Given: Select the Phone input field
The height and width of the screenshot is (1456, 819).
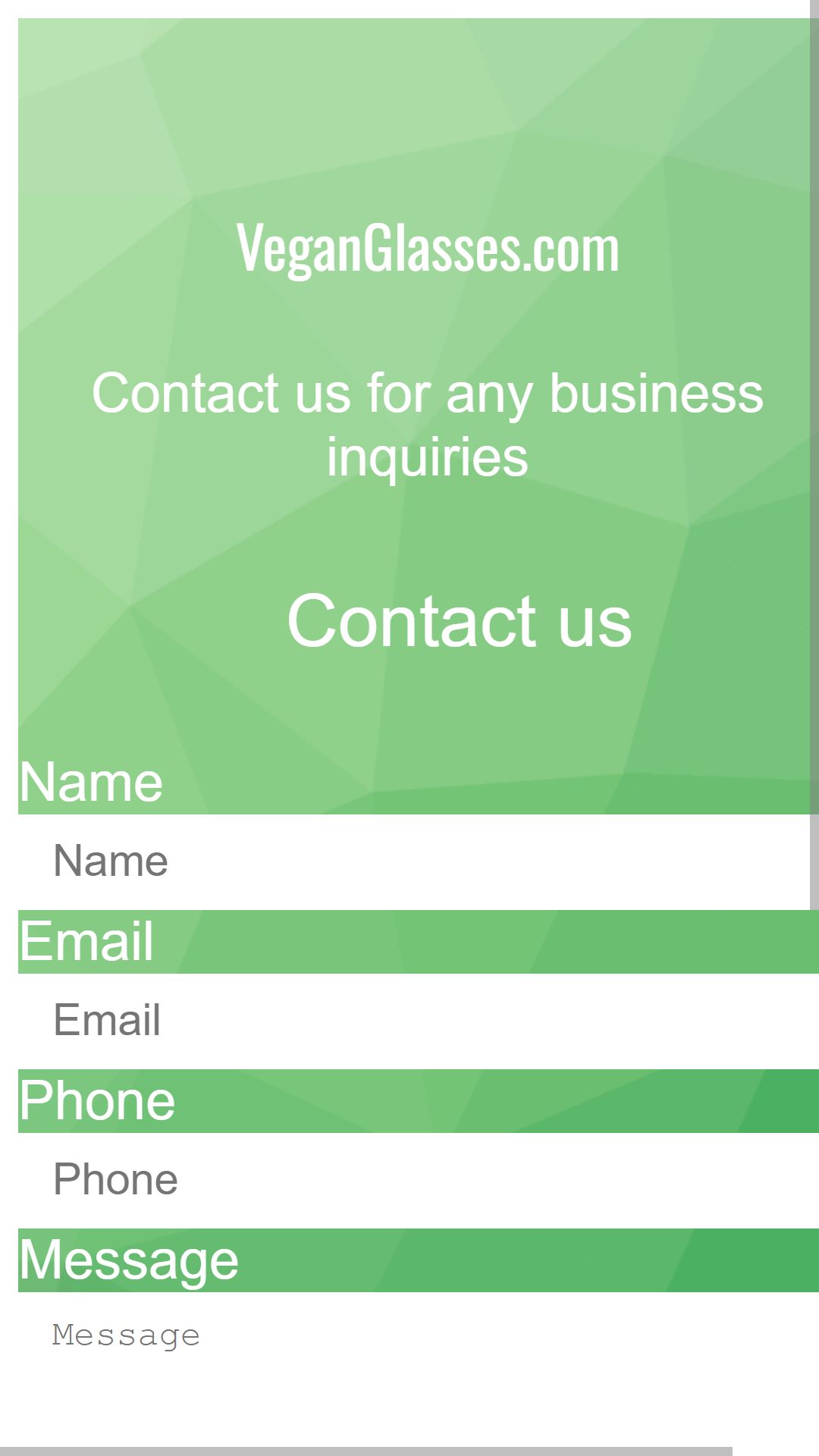Looking at the screenshot, I should coord(419,1180).
